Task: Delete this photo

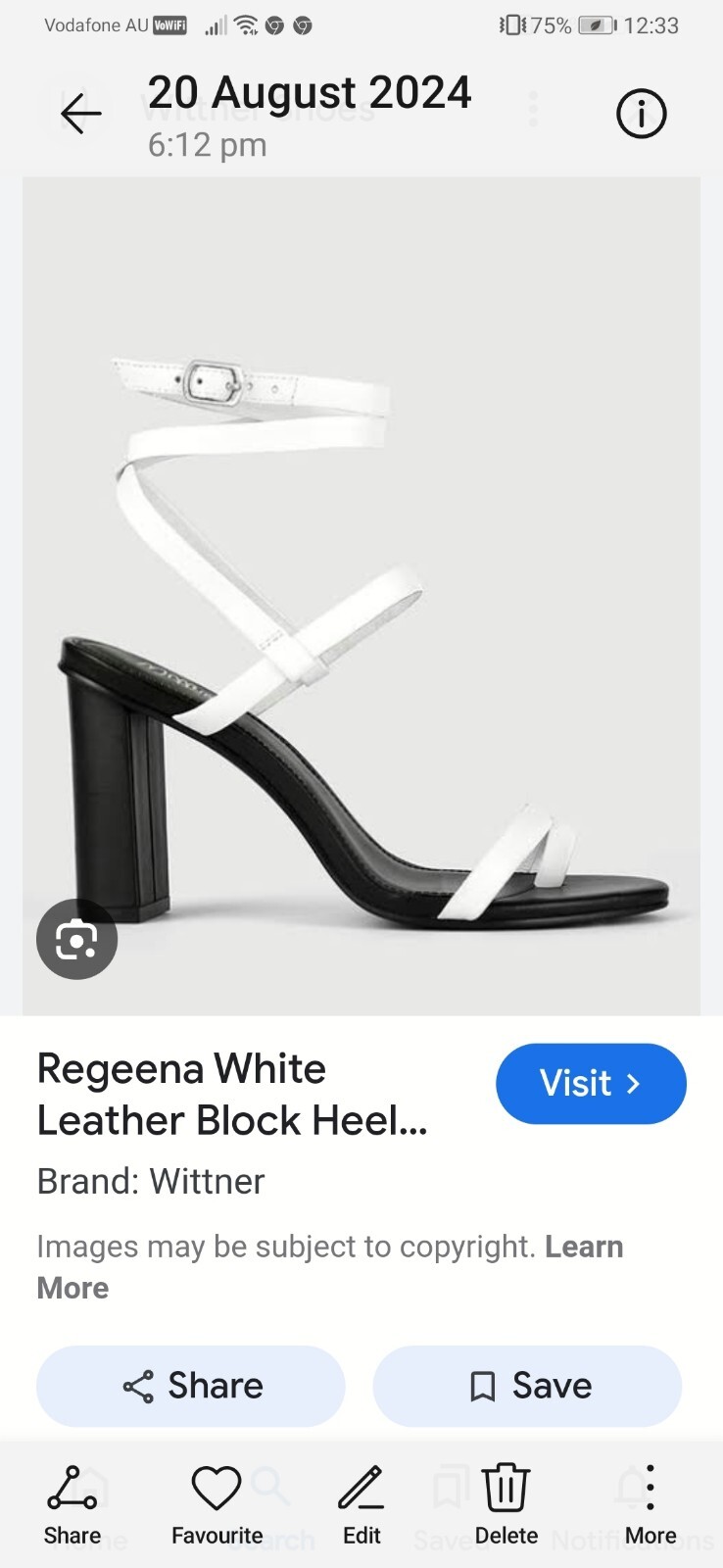Action: [x=506, y=1505]
